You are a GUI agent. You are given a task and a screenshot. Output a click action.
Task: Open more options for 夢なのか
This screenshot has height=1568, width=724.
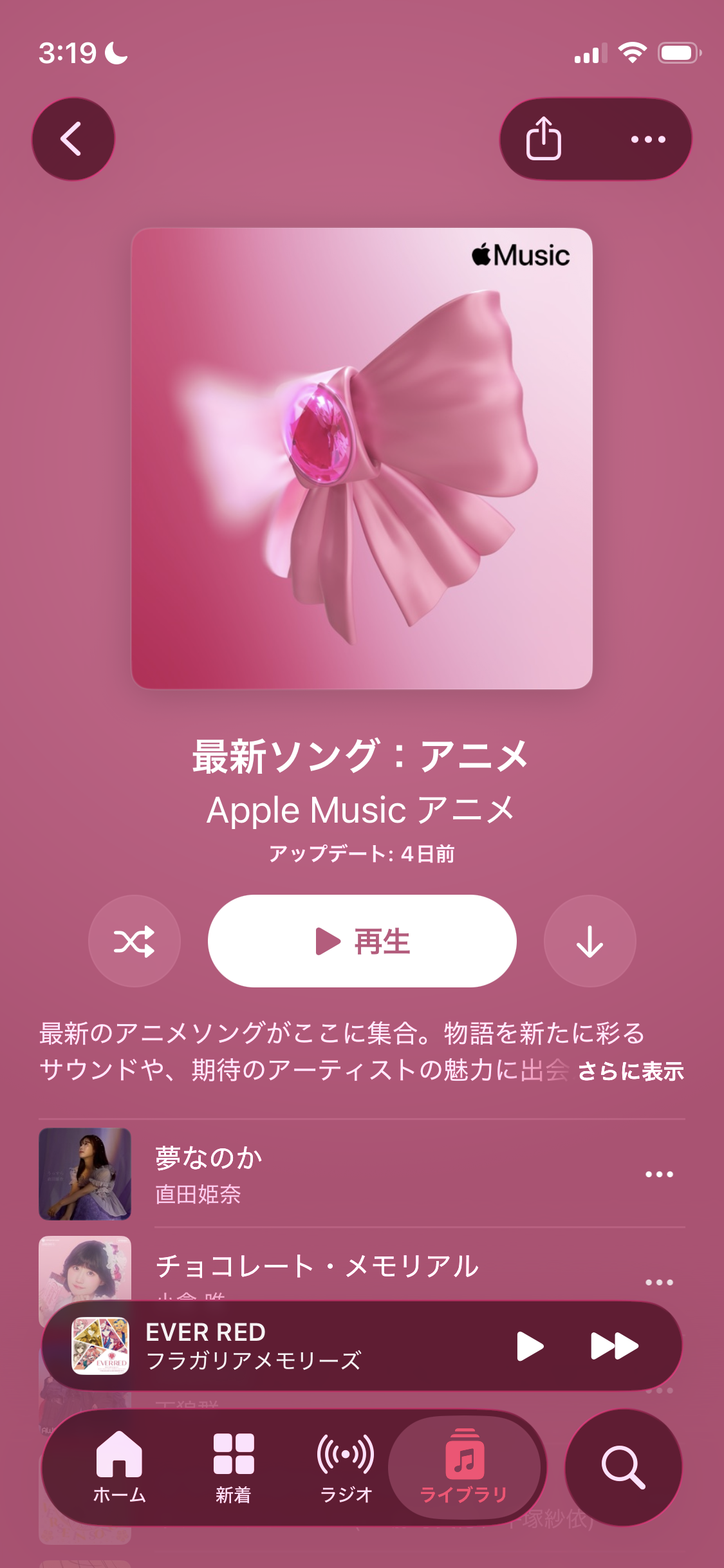tap(659, 1174)
